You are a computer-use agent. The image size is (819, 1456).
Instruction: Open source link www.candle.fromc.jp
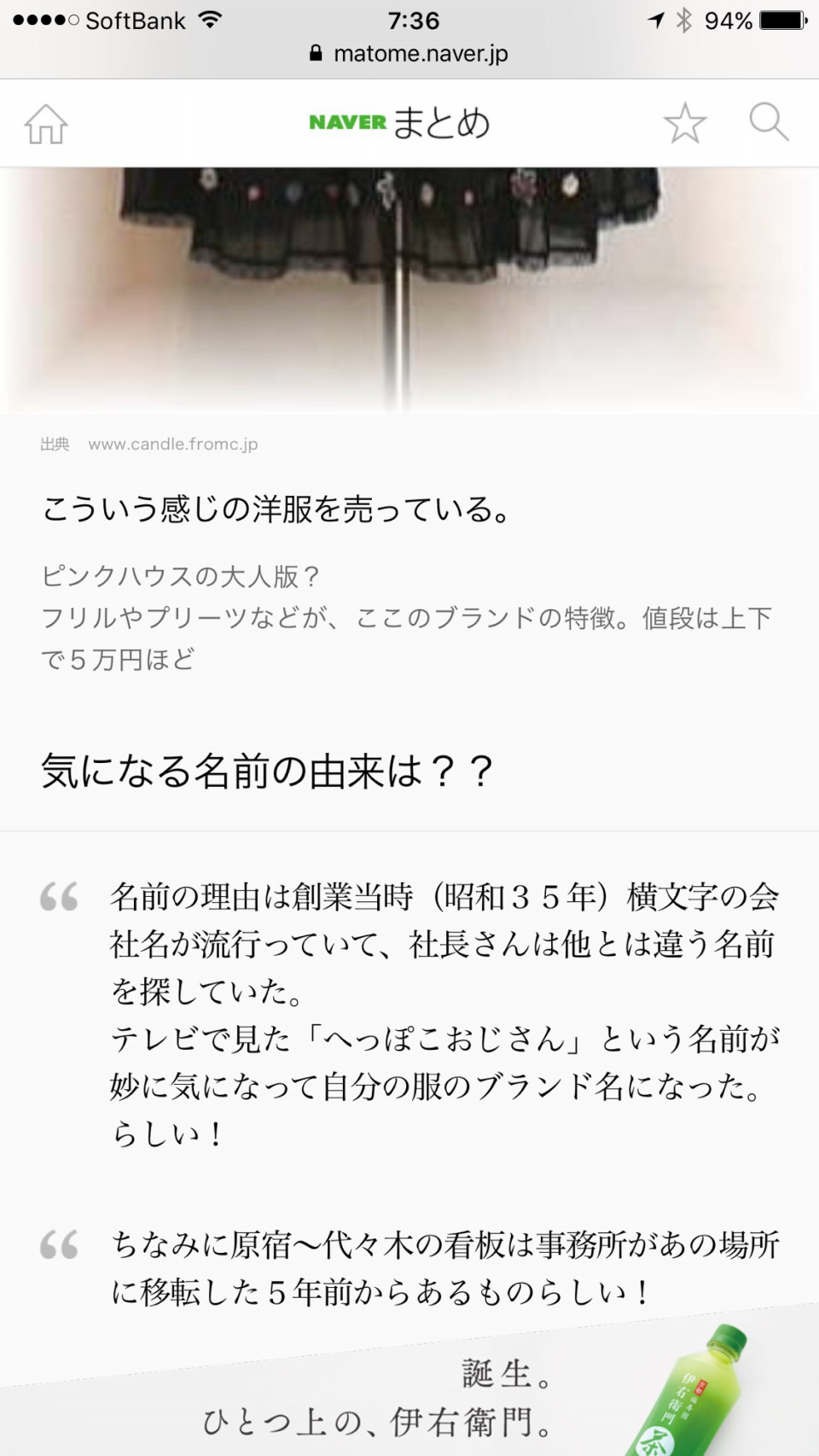tap(172, 444)
